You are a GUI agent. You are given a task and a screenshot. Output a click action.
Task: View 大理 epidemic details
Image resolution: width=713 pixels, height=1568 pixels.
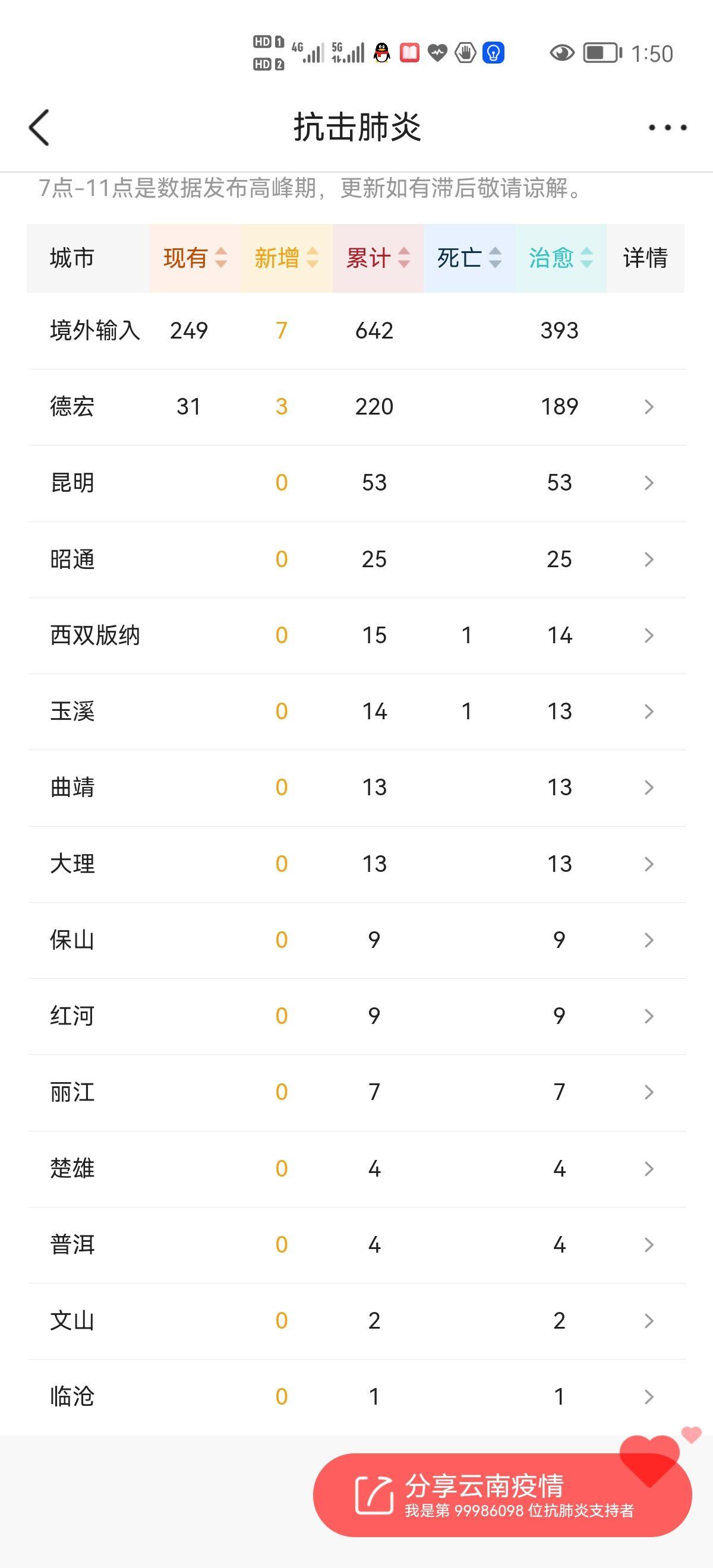648,864
